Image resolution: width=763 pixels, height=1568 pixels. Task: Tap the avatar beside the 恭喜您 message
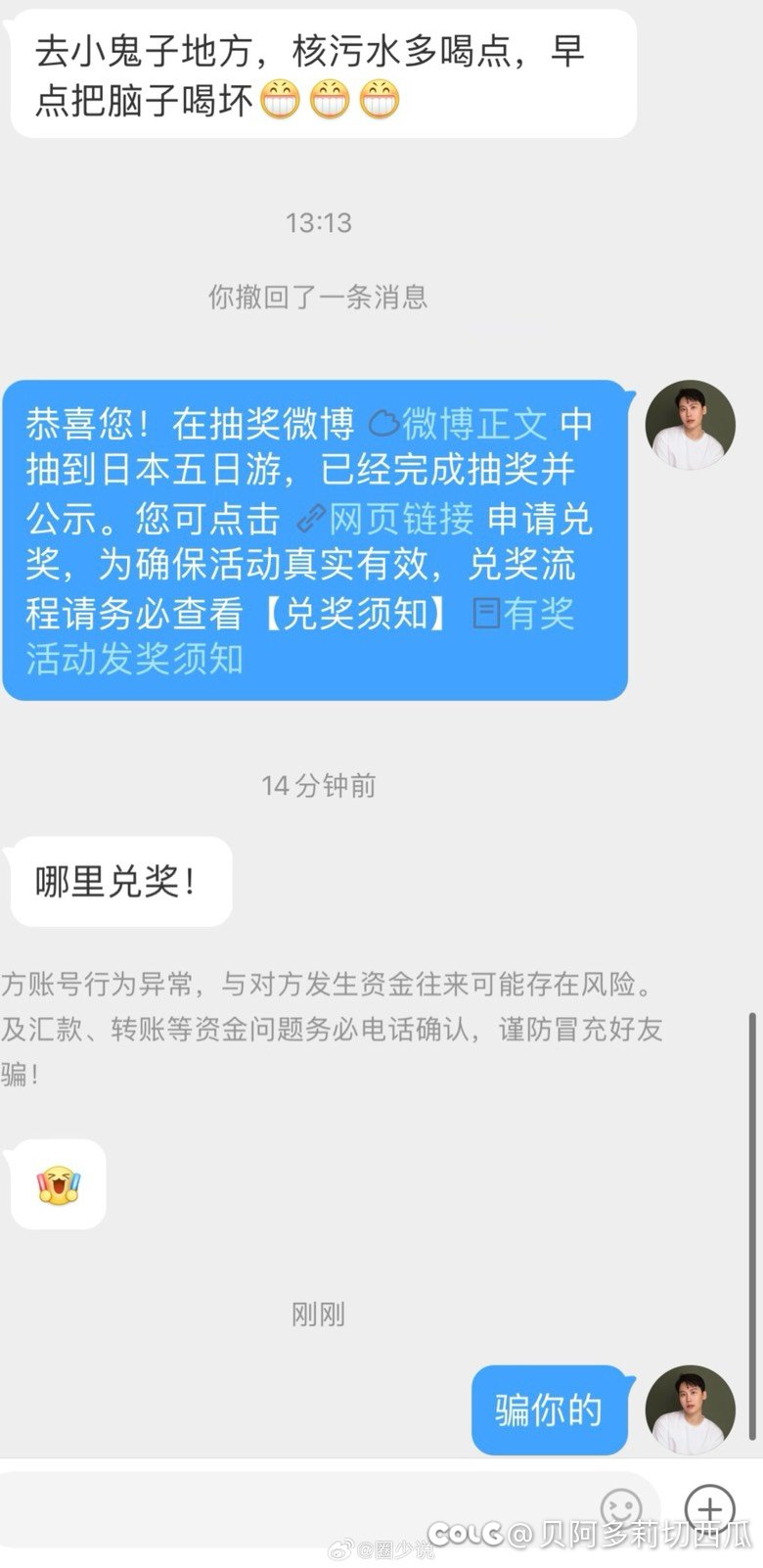click(x=690, y=425)
